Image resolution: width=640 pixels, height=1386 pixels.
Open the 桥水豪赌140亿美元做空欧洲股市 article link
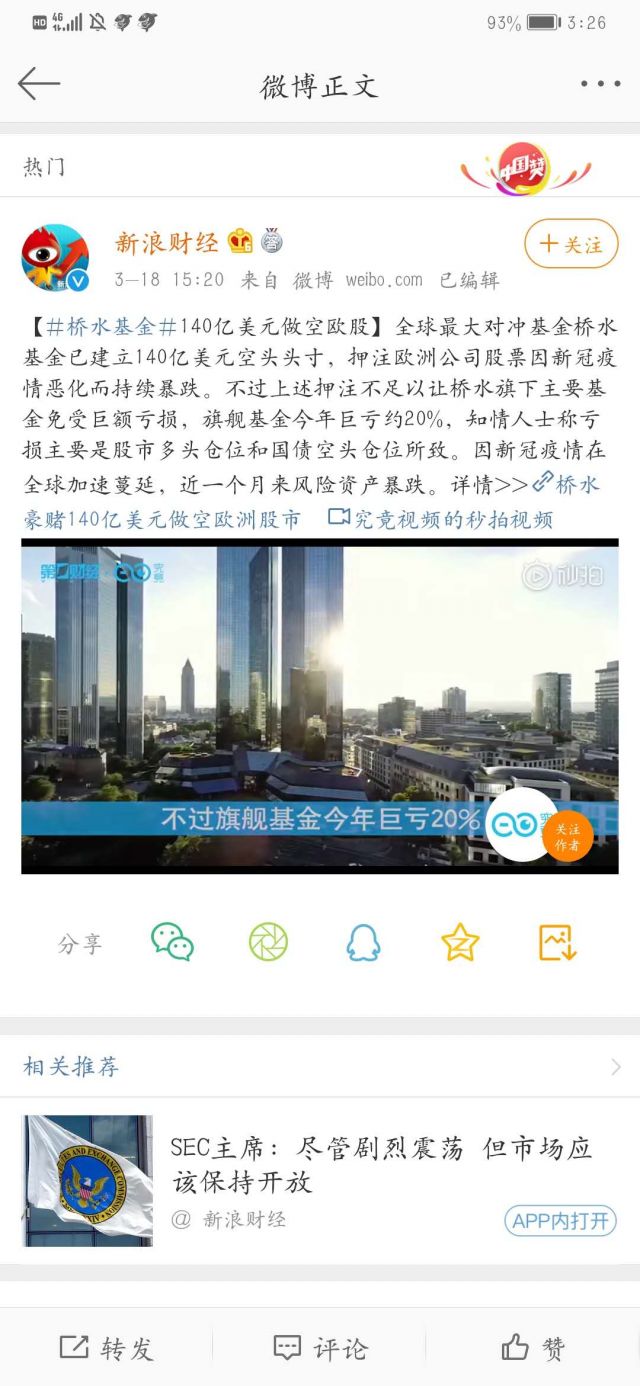click(312, 502)
